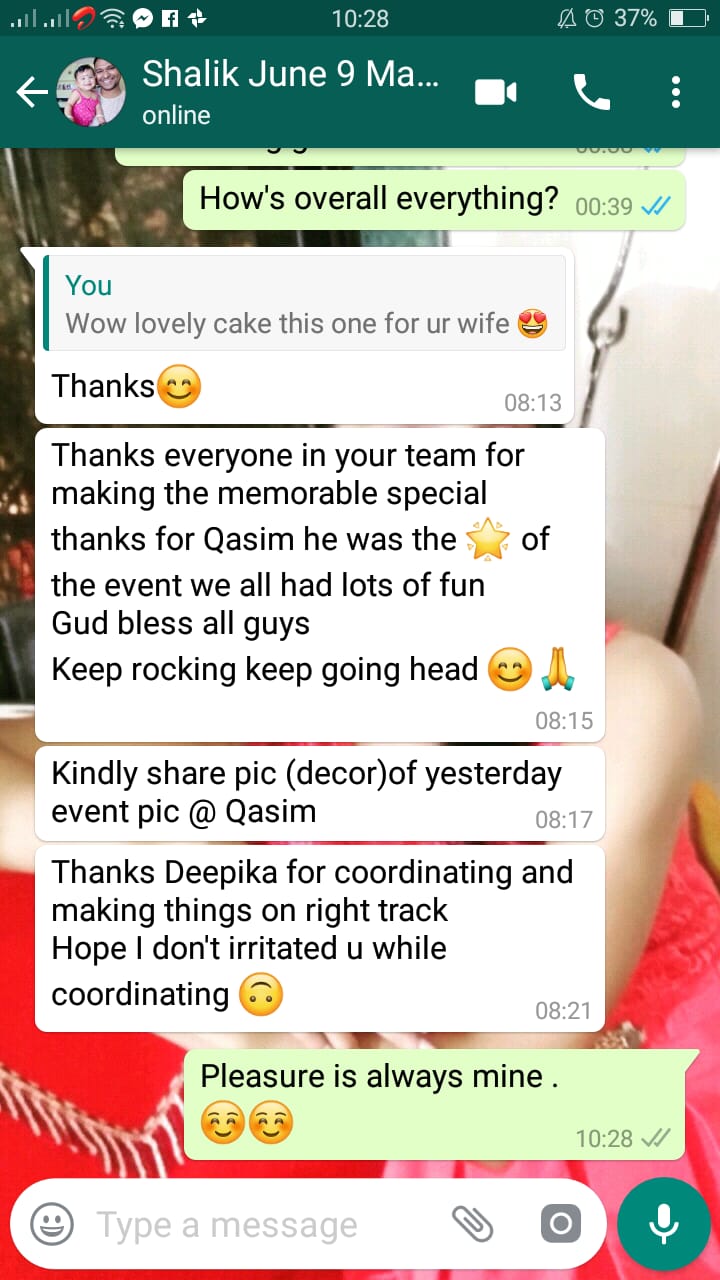This screenshot has height=1280, width=720.
Task: Open the emoji picker
Action: (x=52, y=1224)
